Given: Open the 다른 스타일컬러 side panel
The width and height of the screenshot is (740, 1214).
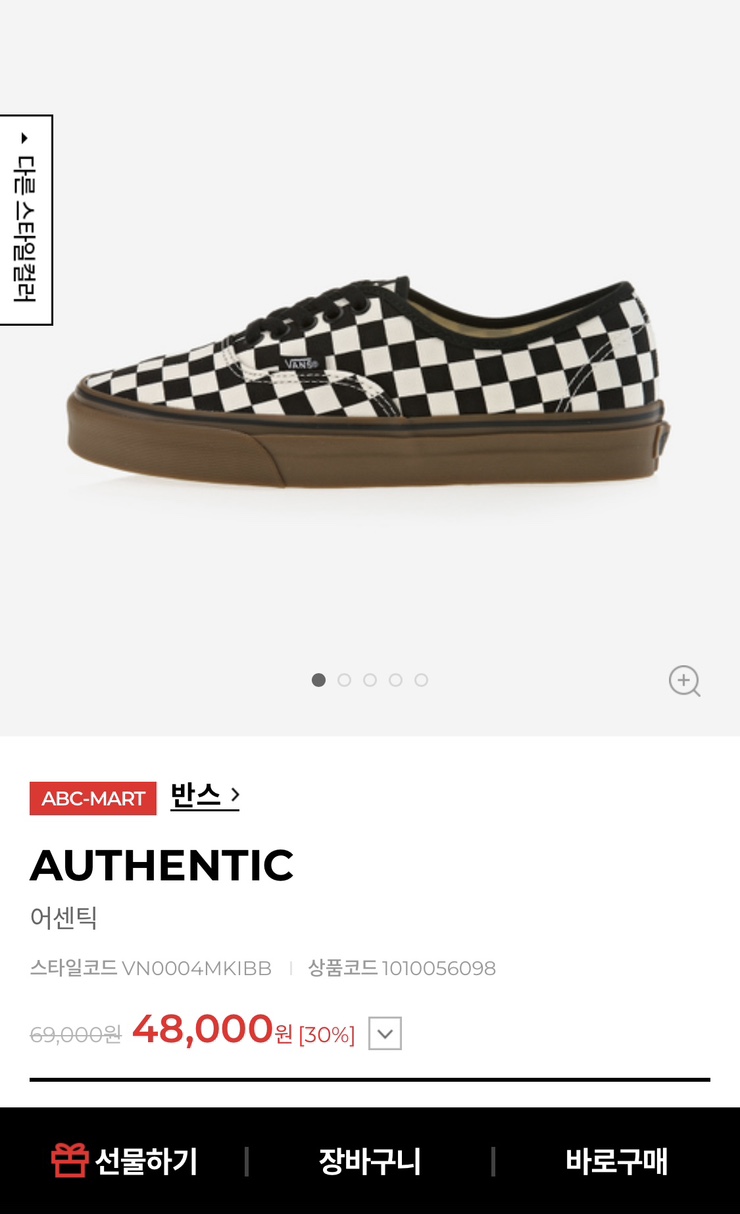Looking at the screenshot, I should tap(25, 220).
